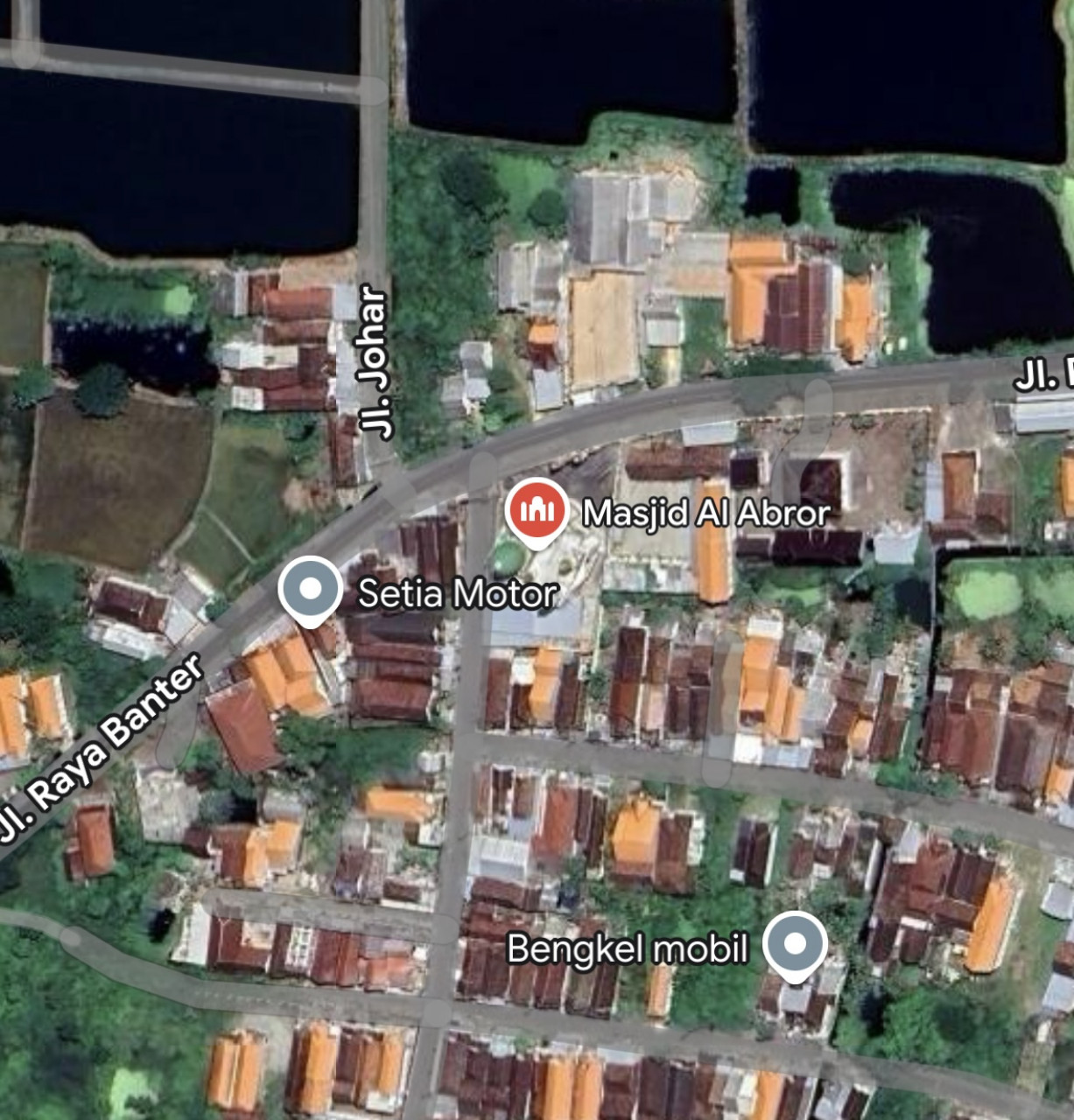Open the Masjid Al Abror place marker
Screen dimensions: 1074x1120
tap(537, 510)
